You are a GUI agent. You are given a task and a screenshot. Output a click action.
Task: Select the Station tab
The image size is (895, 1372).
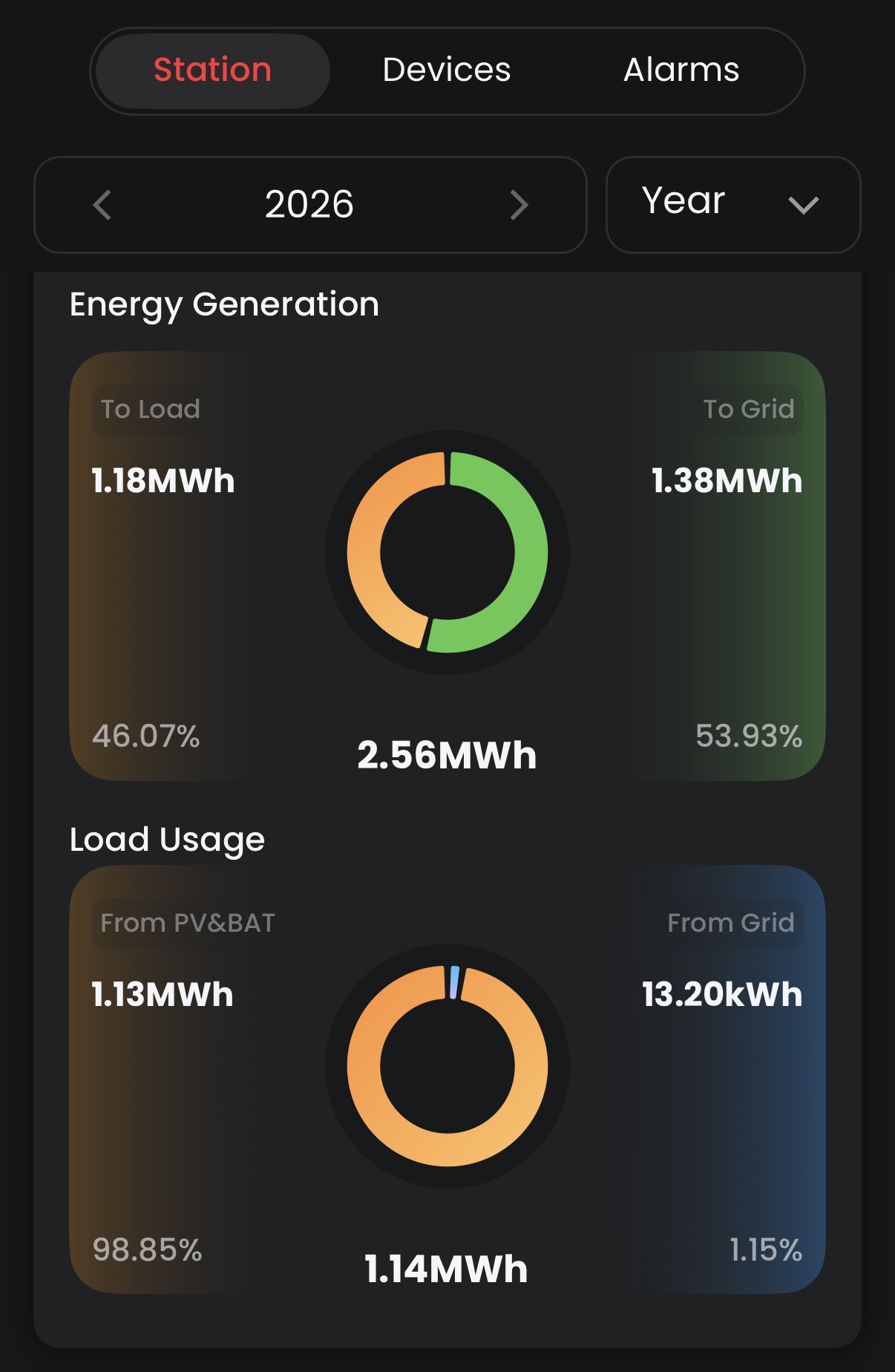click(x=212, y=70)
